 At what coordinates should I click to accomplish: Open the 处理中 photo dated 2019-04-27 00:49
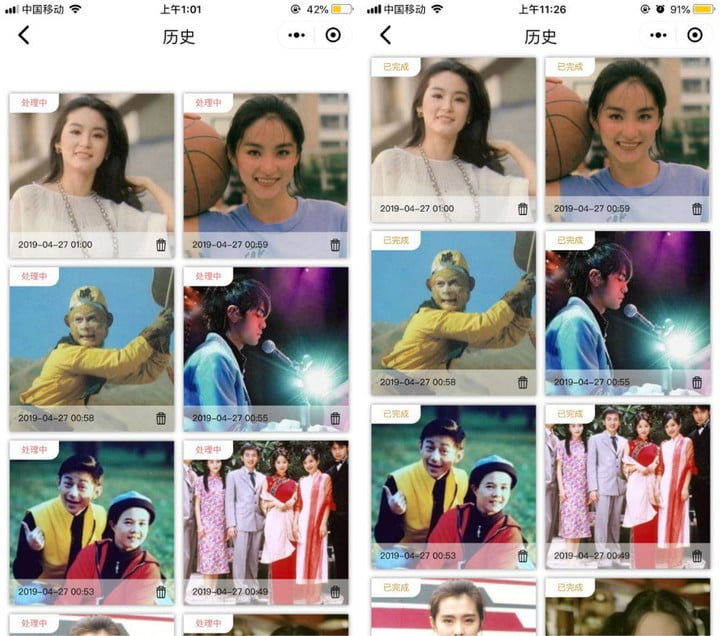[x=266, y=510]
